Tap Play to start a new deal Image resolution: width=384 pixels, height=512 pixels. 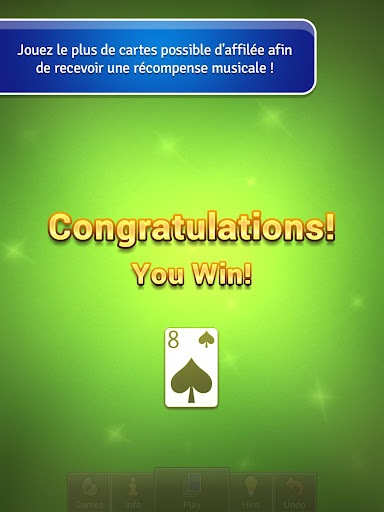[192, 490]
